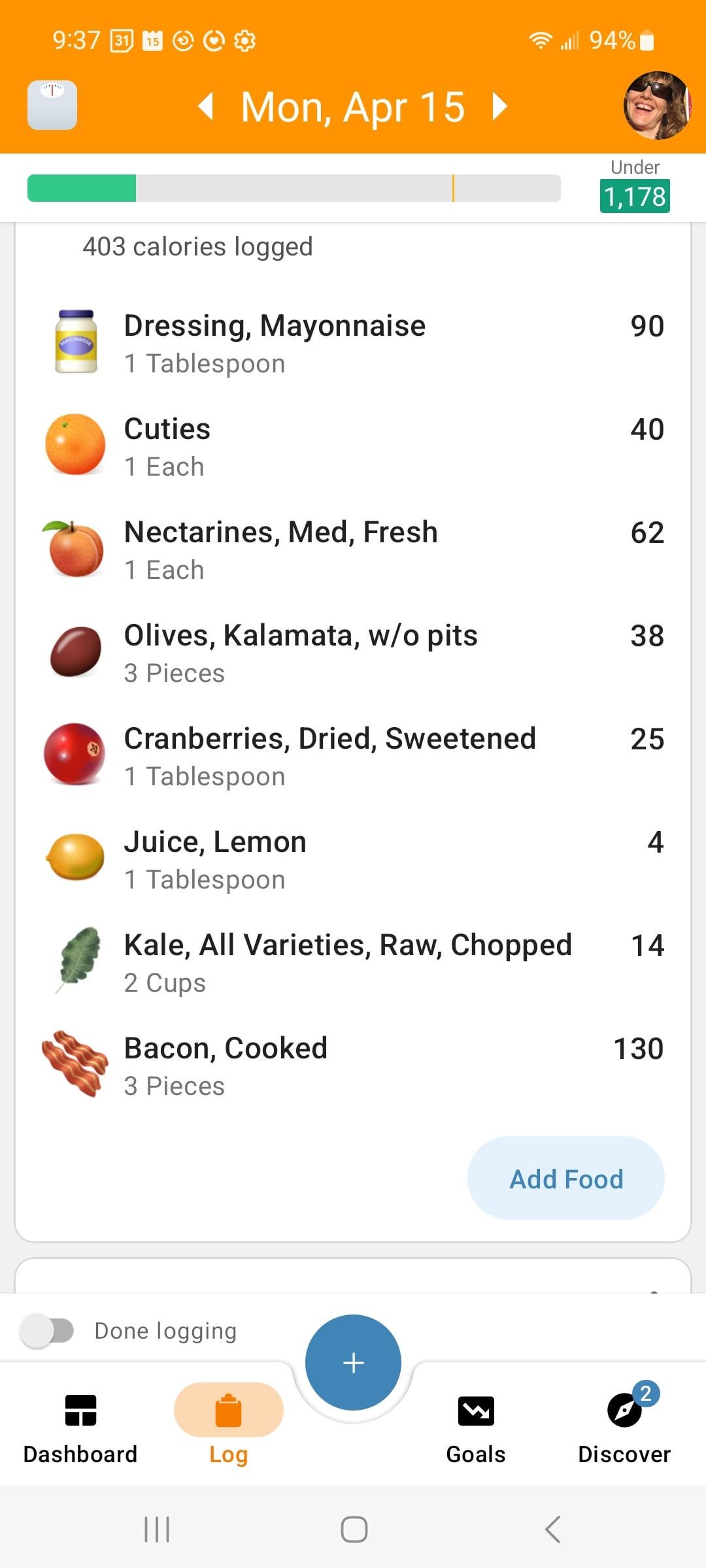Tap the blue plus button
The height and width of the screenshot is (1568, 706).
pyautogui.click(x=353, y=1363)
